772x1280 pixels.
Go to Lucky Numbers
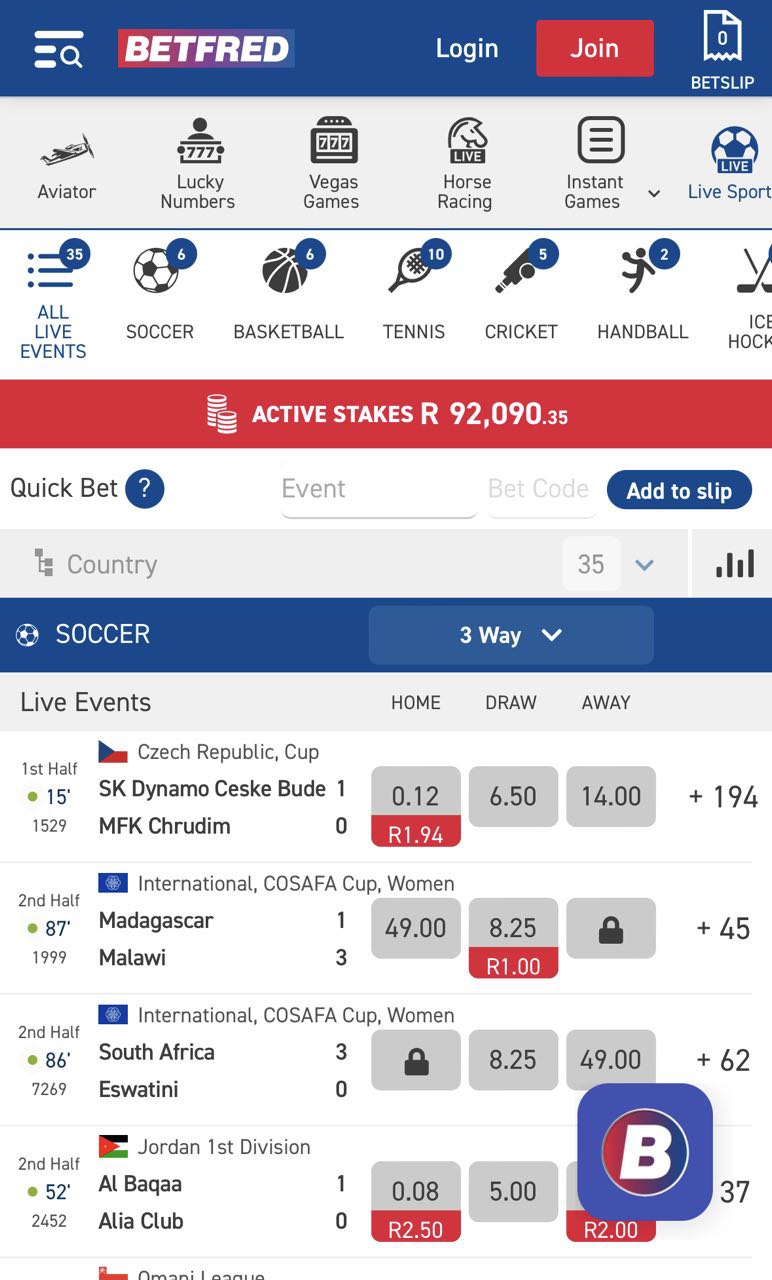tap(199, 164)
